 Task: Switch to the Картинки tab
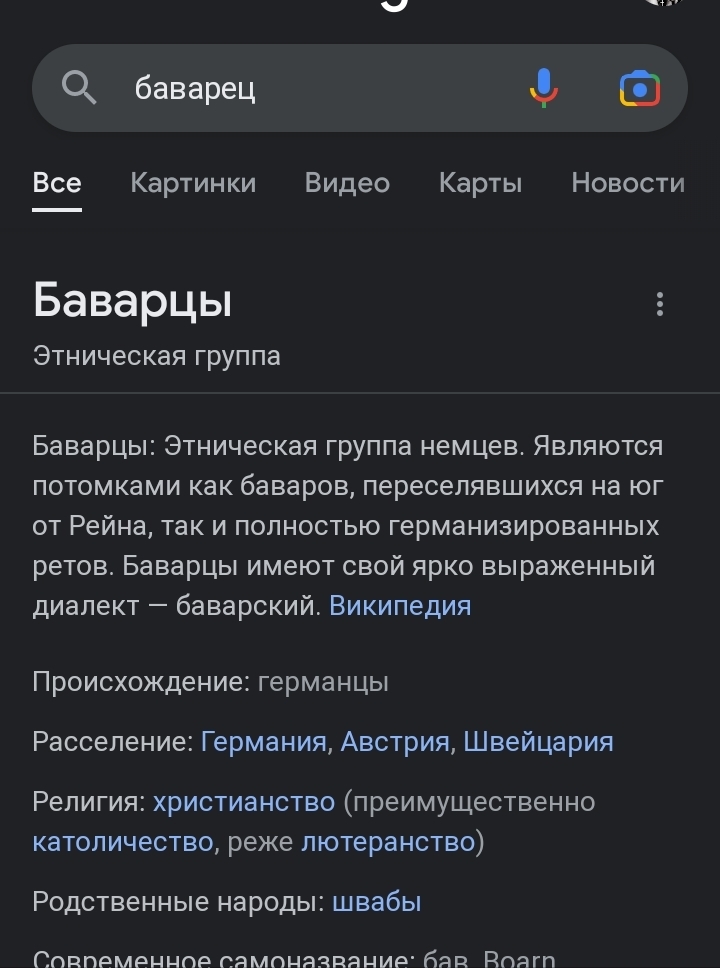click(193, 183)
